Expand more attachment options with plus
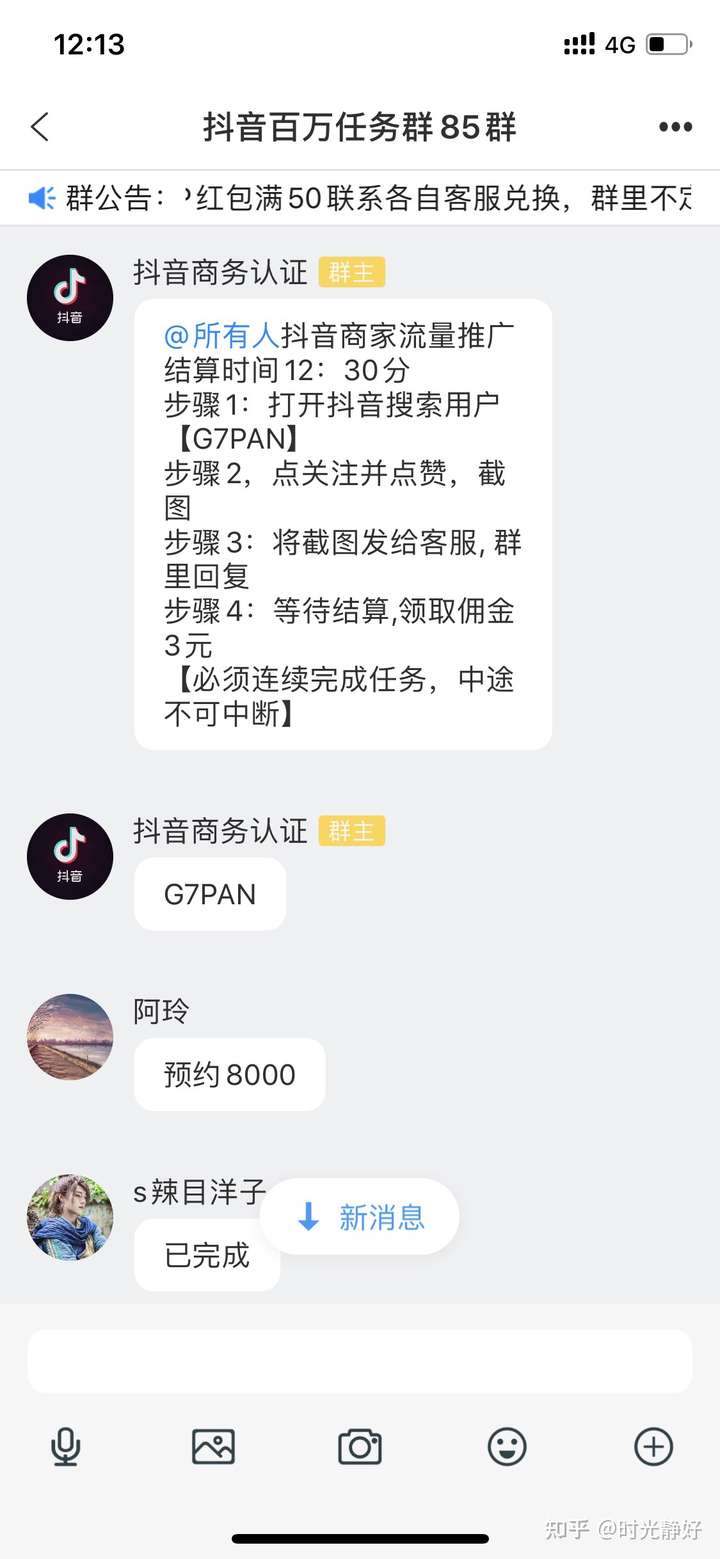The image size is (720, 1559). (654, 1446)
